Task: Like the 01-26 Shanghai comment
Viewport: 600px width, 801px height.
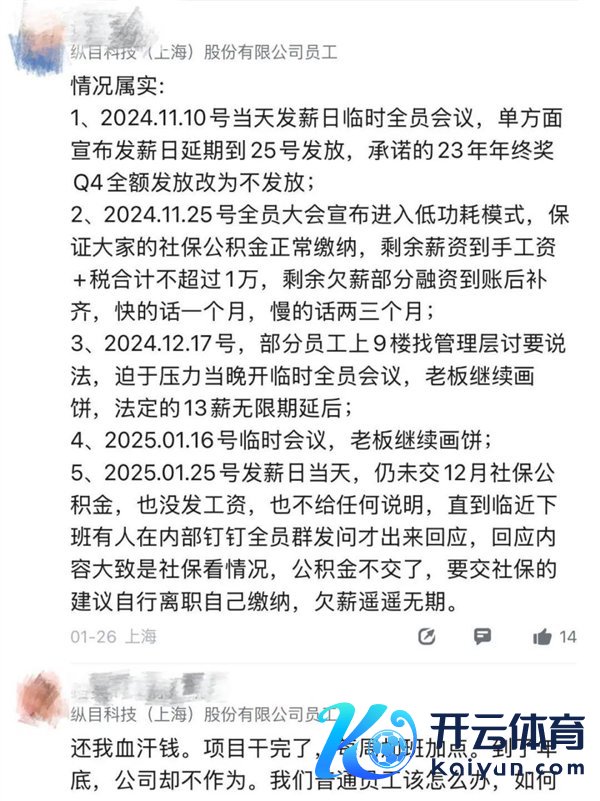Action: point(543,636)
